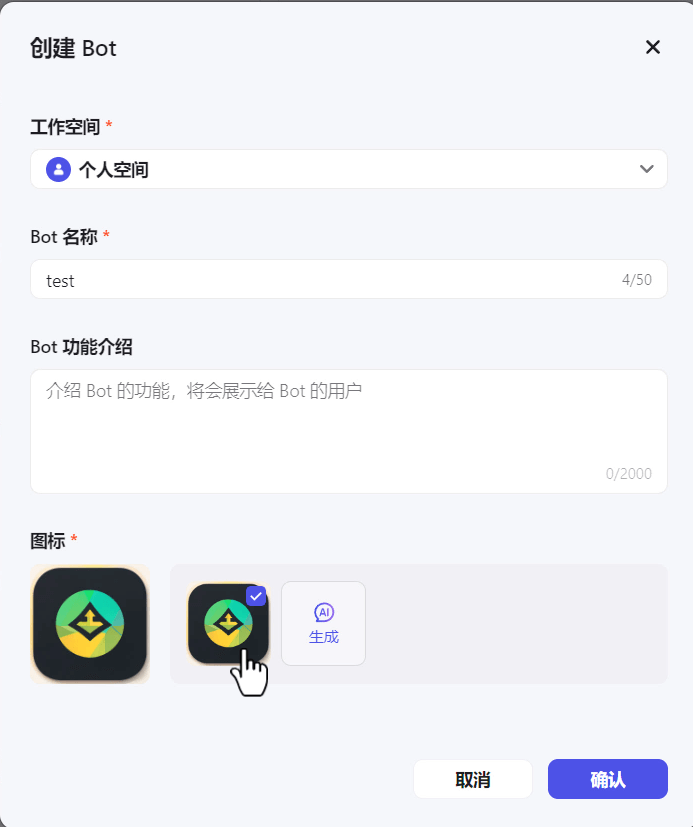The image size is (693, 827).
Task: Focus the Bot 功能介绍 description box
Action: [x=349, y=431]
